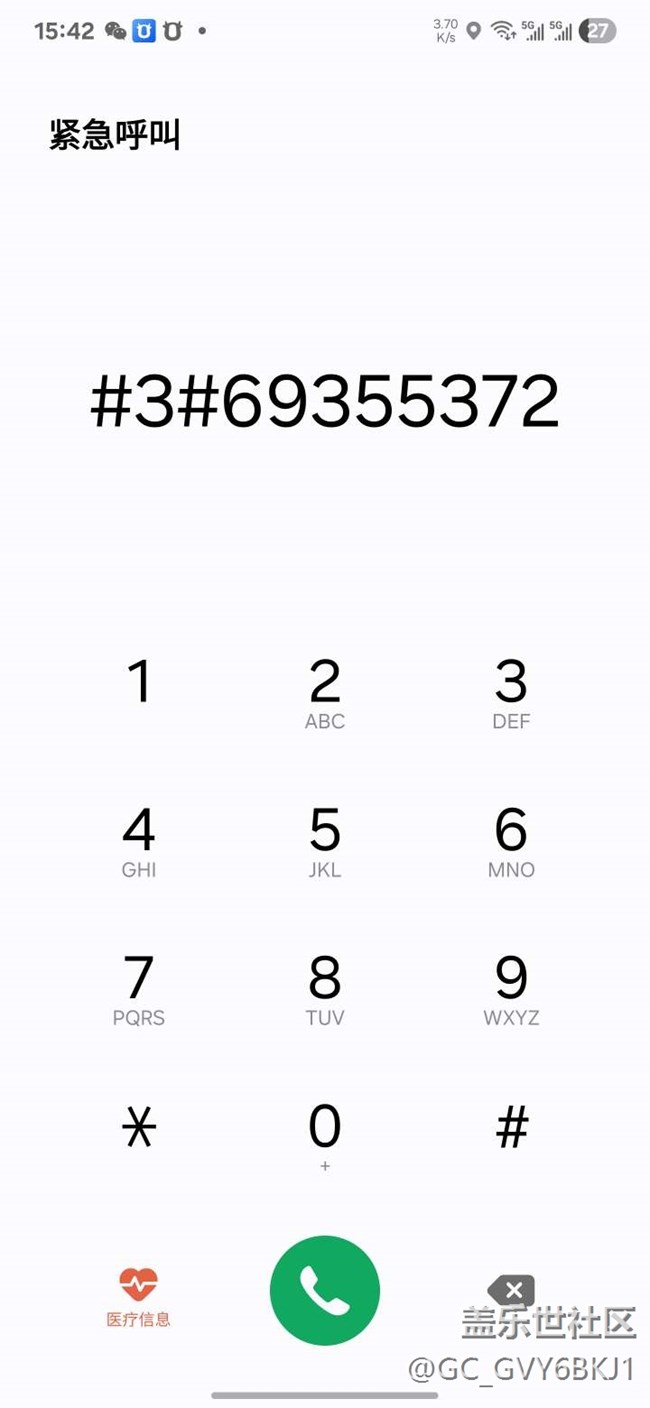
Task: Dial the green call button
Action: pos(325,1290)
